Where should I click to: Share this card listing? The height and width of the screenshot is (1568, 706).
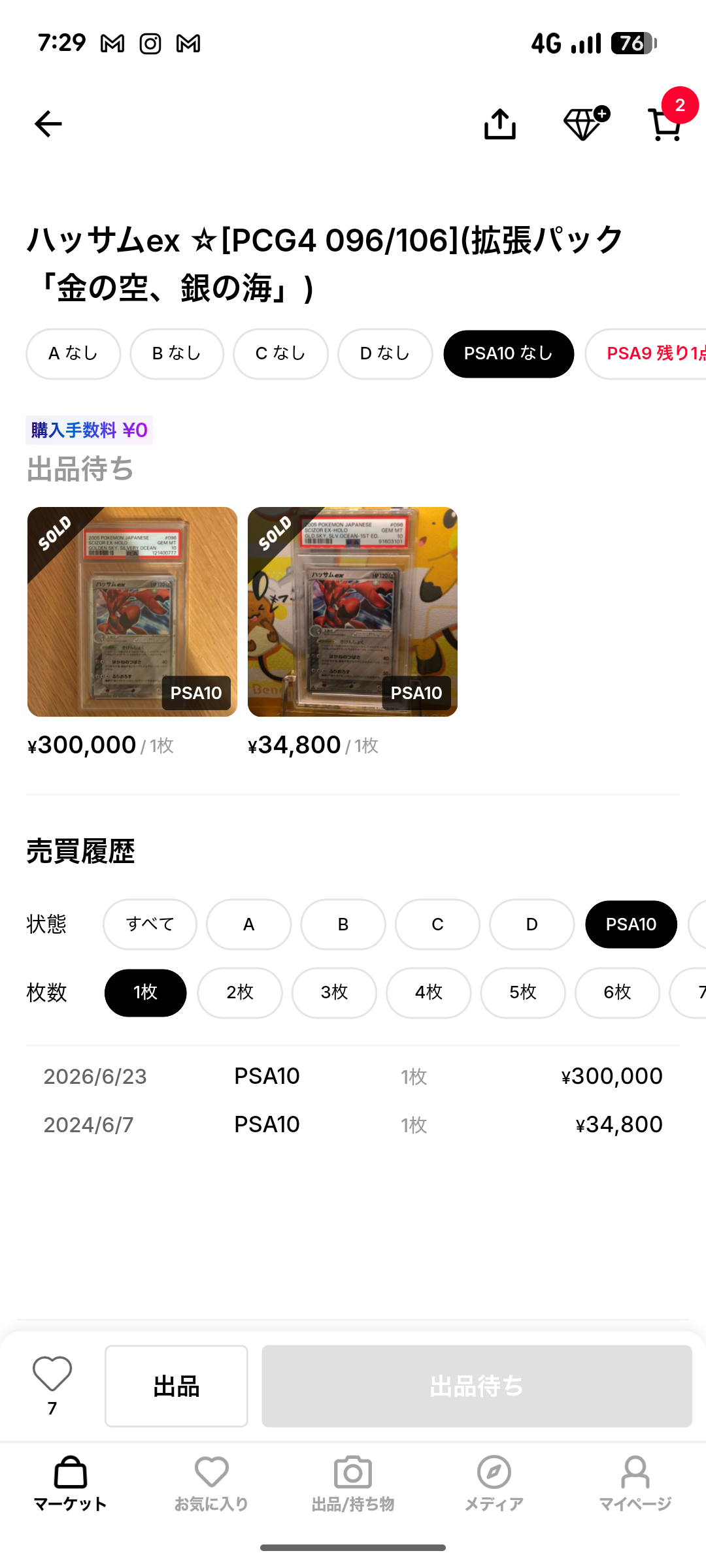pos(500,124)
